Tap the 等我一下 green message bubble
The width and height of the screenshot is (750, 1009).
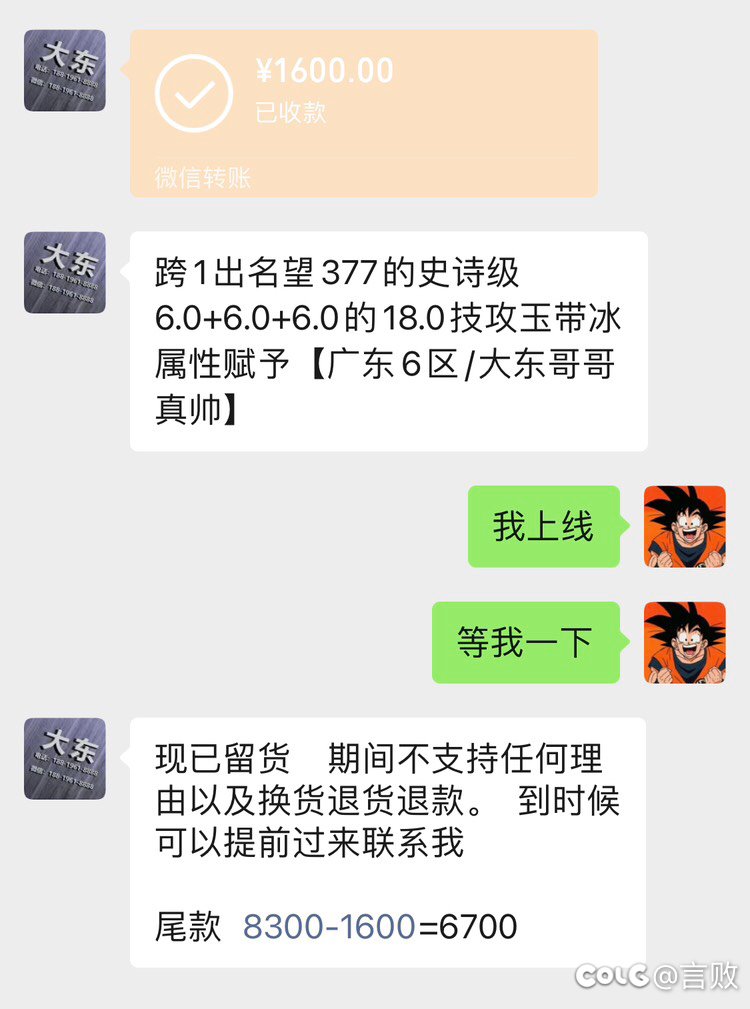(x=525, y=644)
